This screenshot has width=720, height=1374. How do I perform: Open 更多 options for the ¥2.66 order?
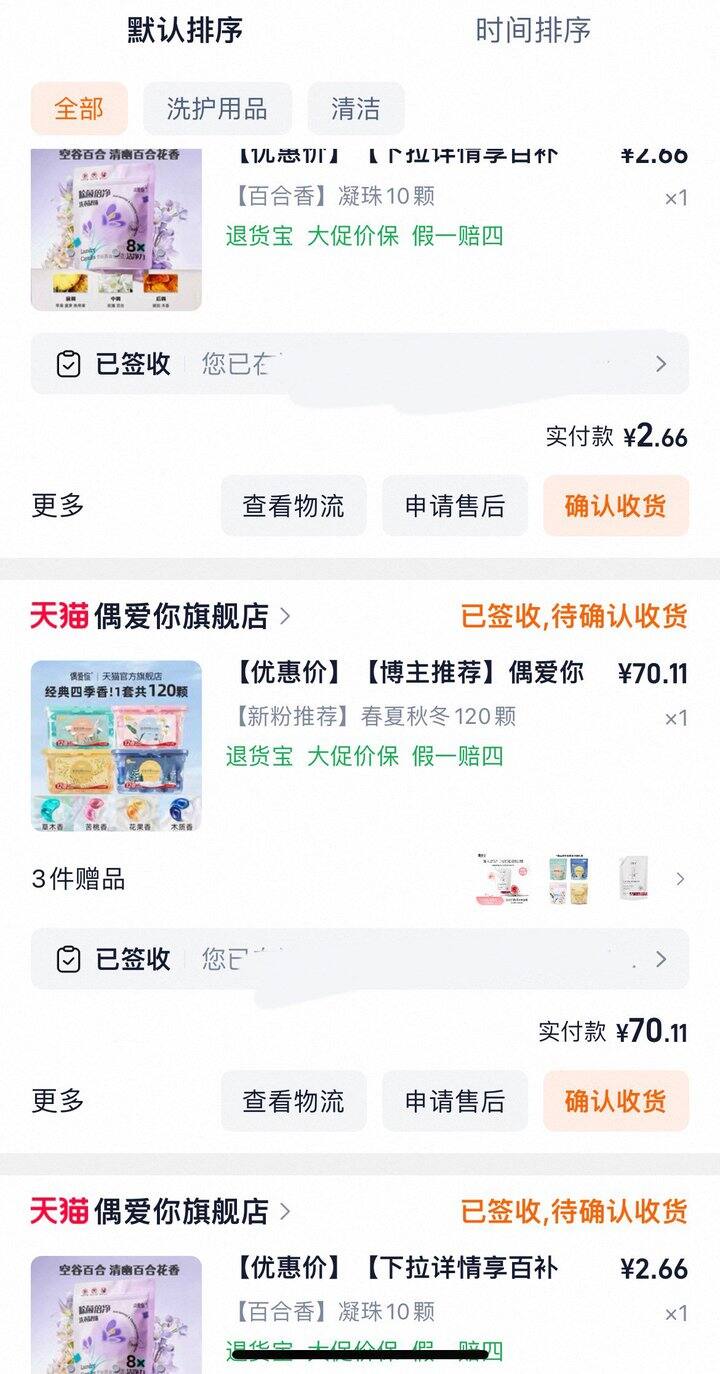tap(58, 506)
